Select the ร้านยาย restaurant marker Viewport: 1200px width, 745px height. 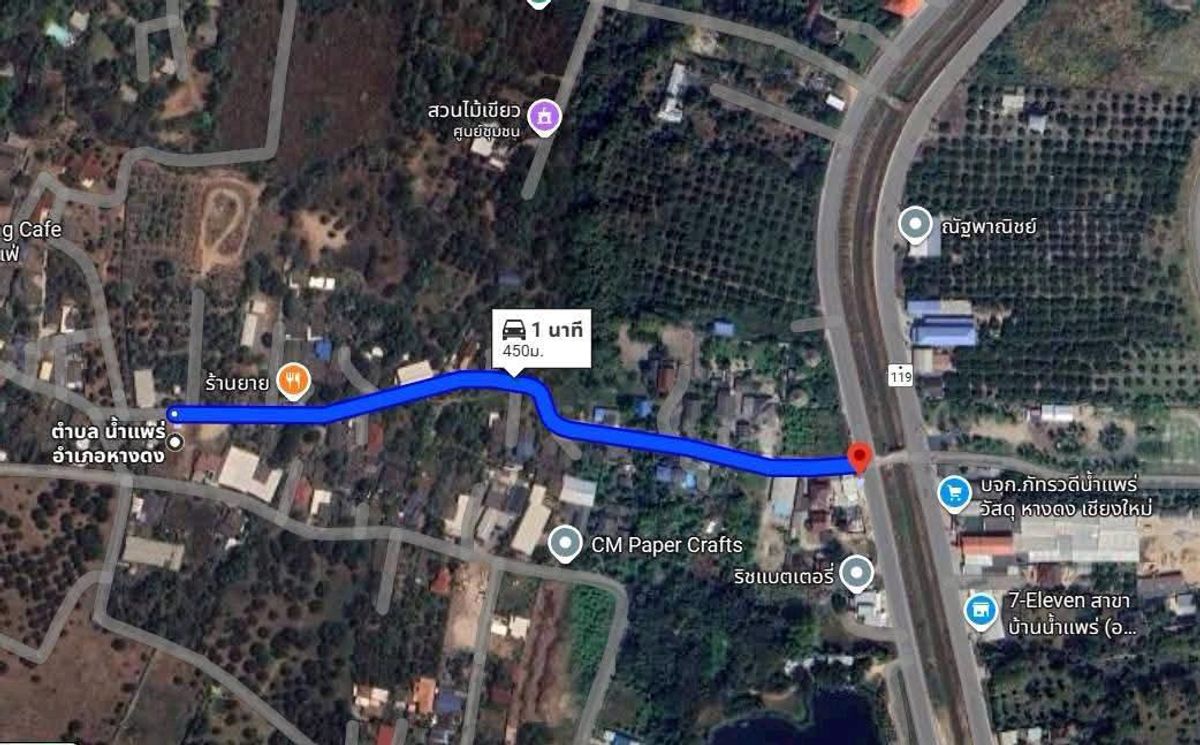(294, 381)
